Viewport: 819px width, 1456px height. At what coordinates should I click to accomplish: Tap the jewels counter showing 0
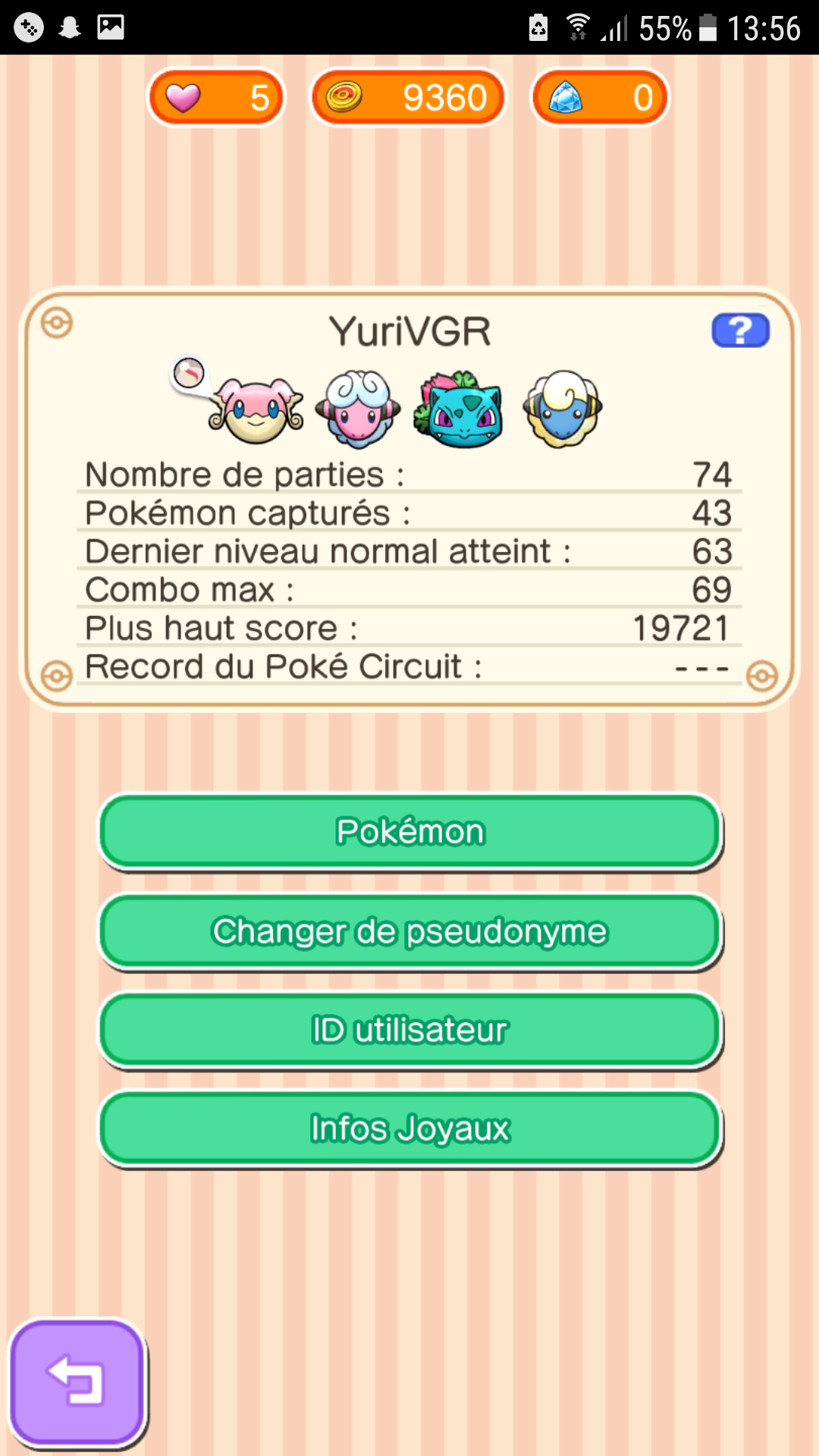(x=600, y=98)
